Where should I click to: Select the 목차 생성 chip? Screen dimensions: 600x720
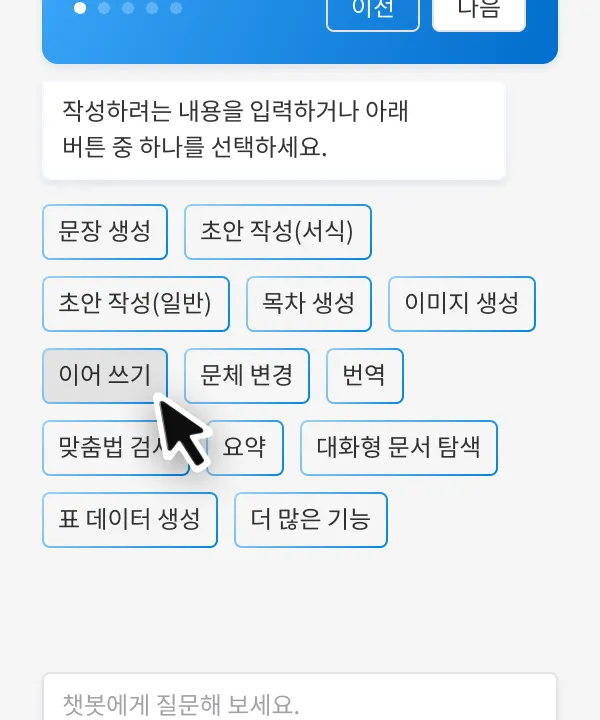(x=308, y=304)
